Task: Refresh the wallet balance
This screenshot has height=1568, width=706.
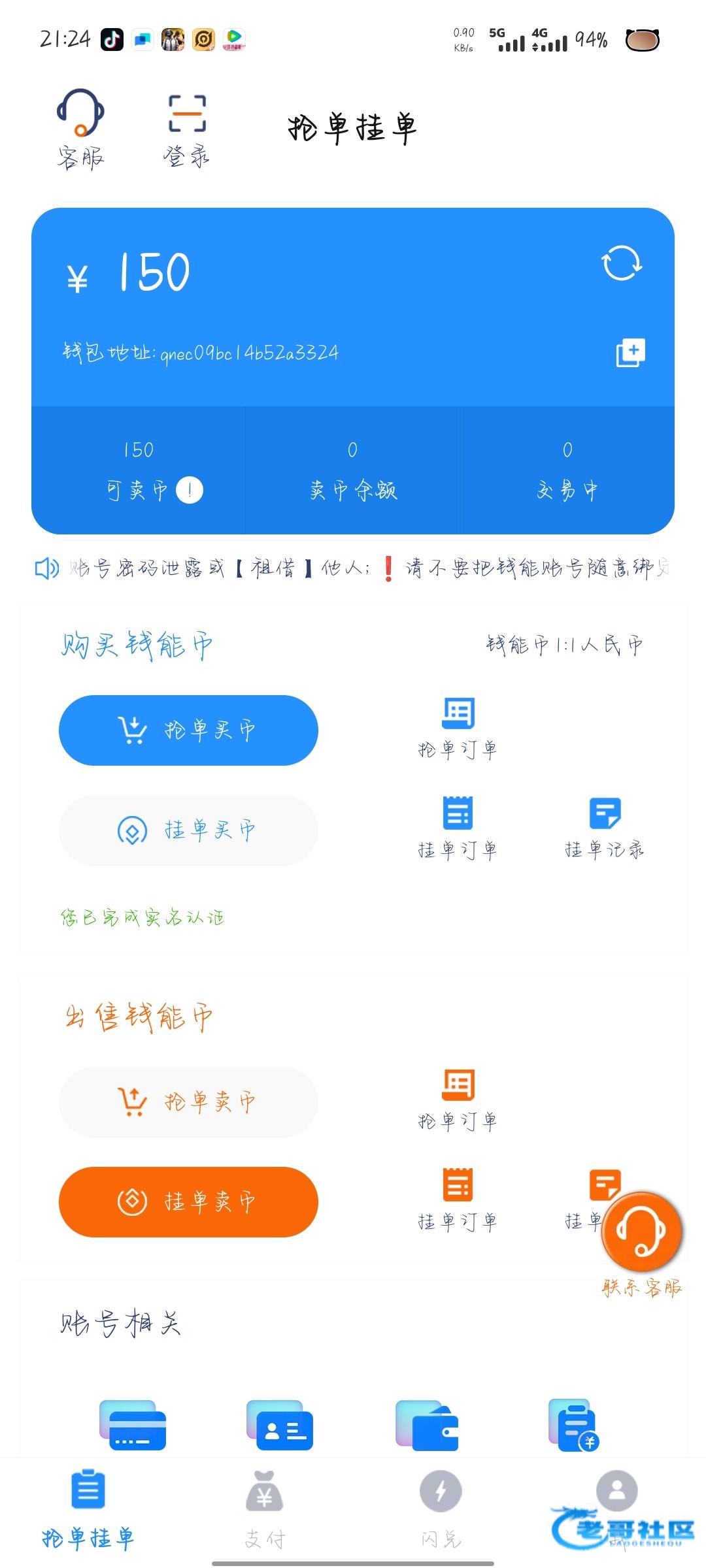Action: (x=621, y=263)
